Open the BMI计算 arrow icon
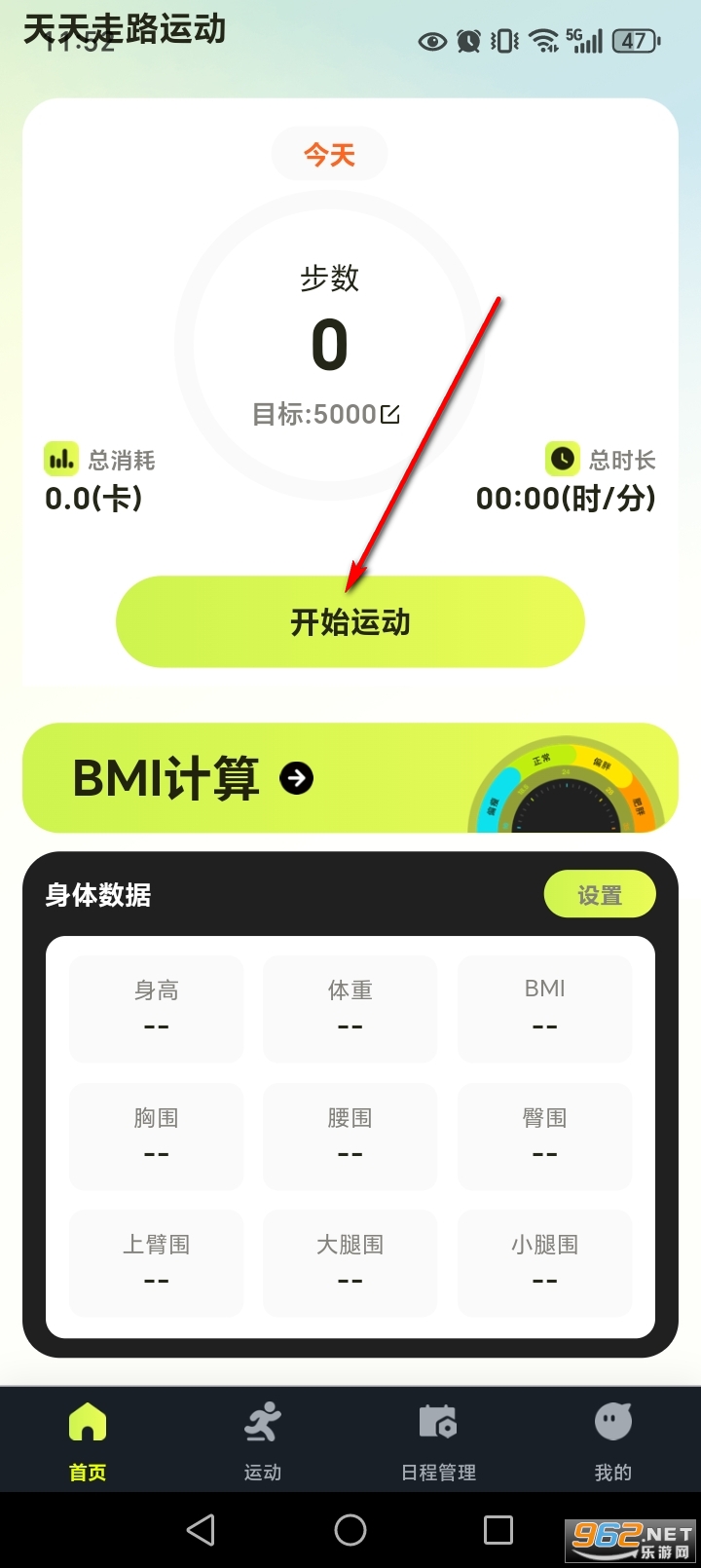The height and width of the screenshot is (1568, 701). pos(298,778)
